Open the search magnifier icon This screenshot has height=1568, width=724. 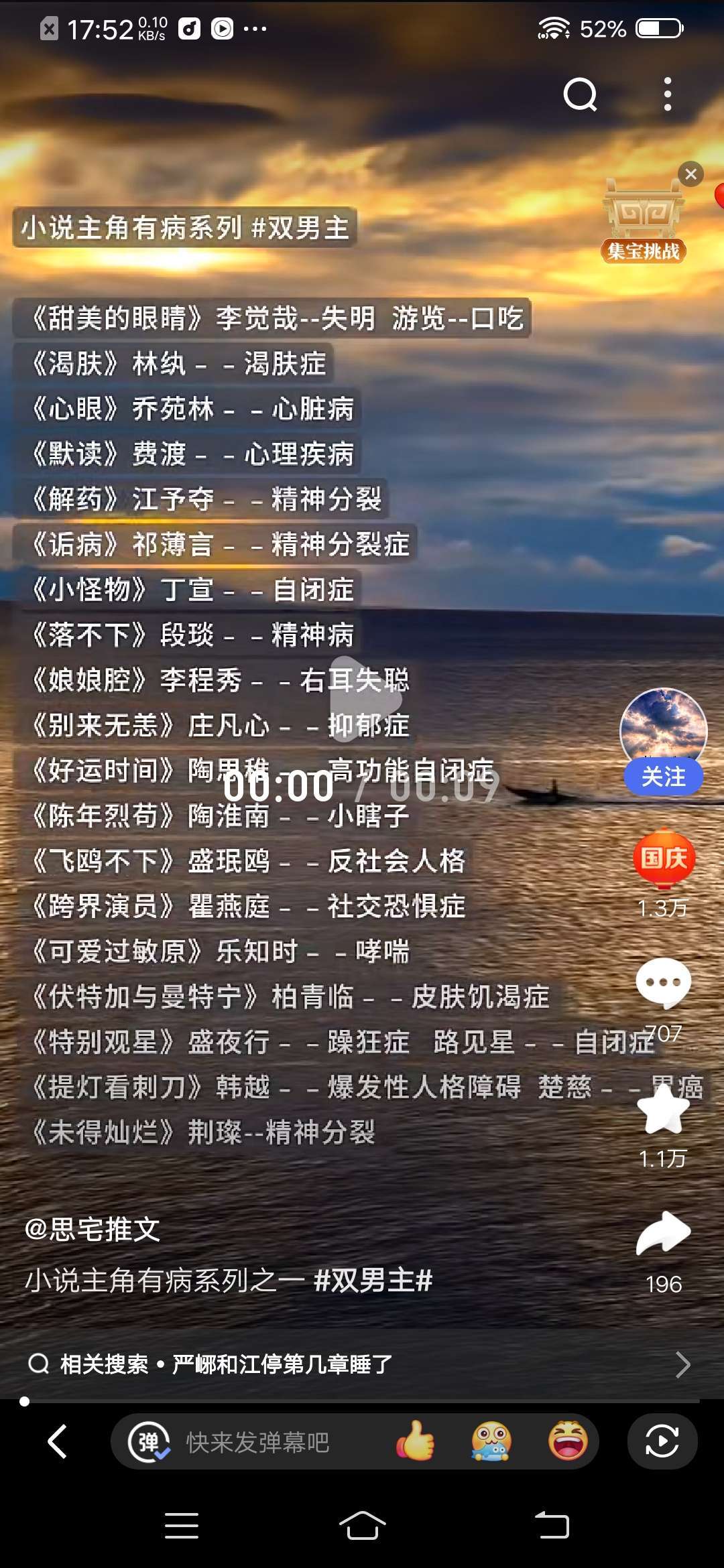(x=580, y=94)
